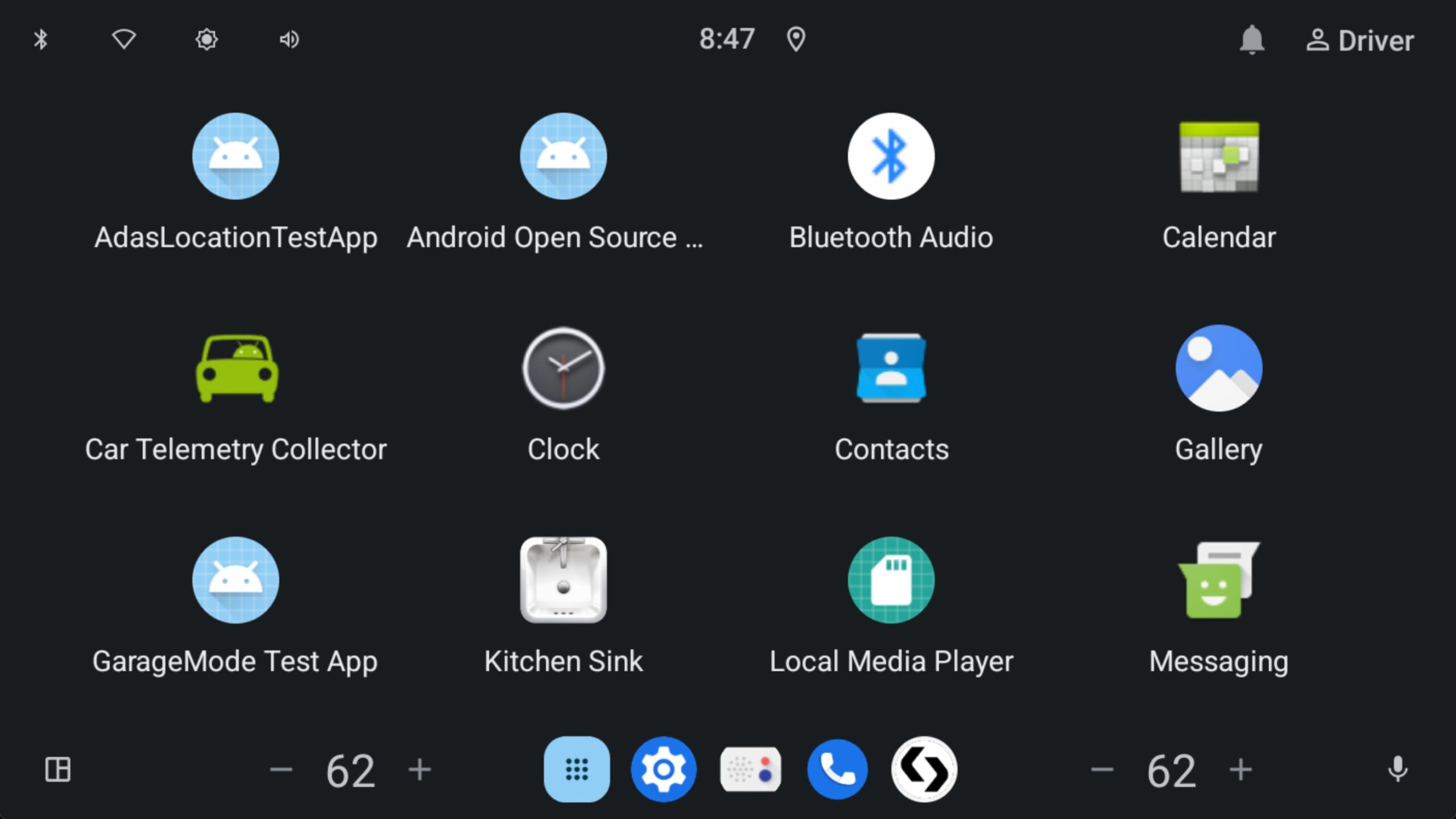Screen dimensions: 1456x819
Task: Activate the voice assistant microphone
Action: pos(1397,770)
